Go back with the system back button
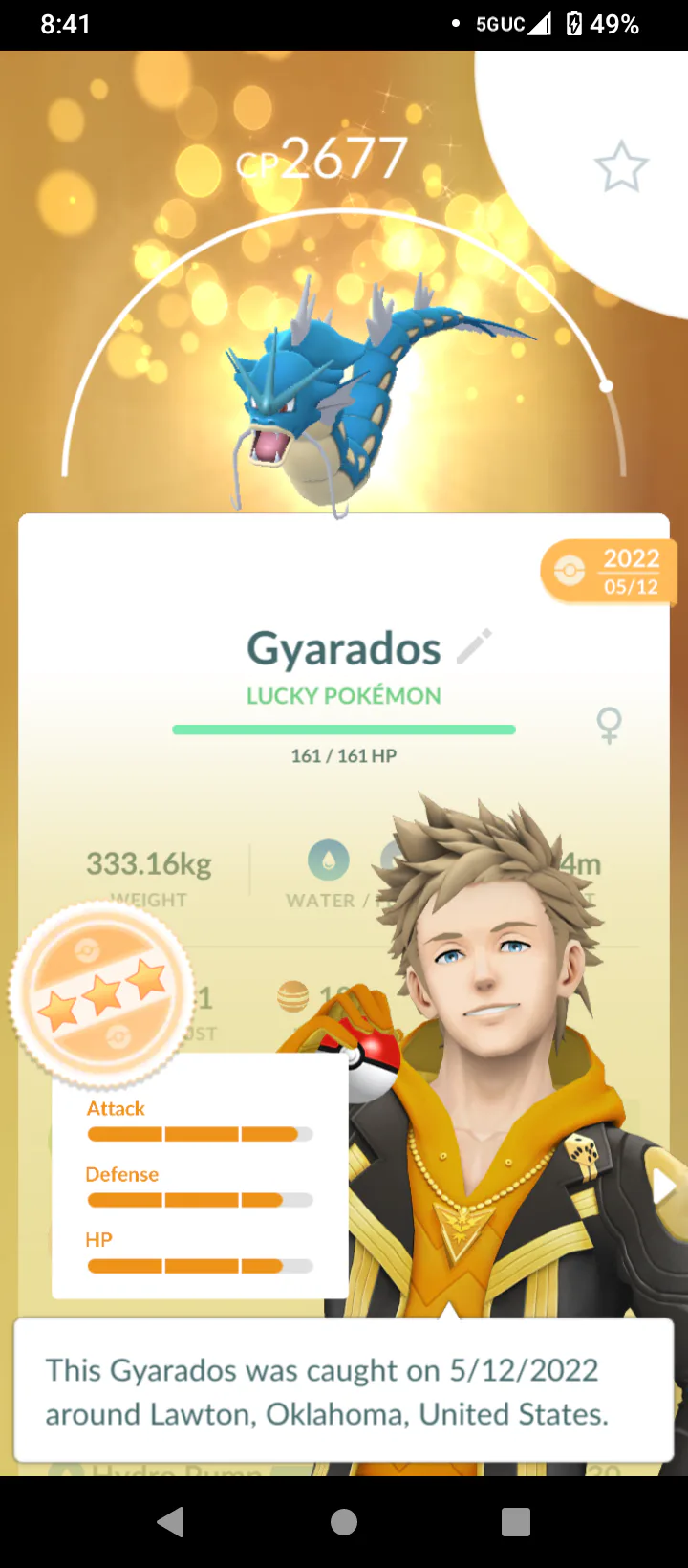Viewport: 688px width, 1568px height. pos(171,1521)
